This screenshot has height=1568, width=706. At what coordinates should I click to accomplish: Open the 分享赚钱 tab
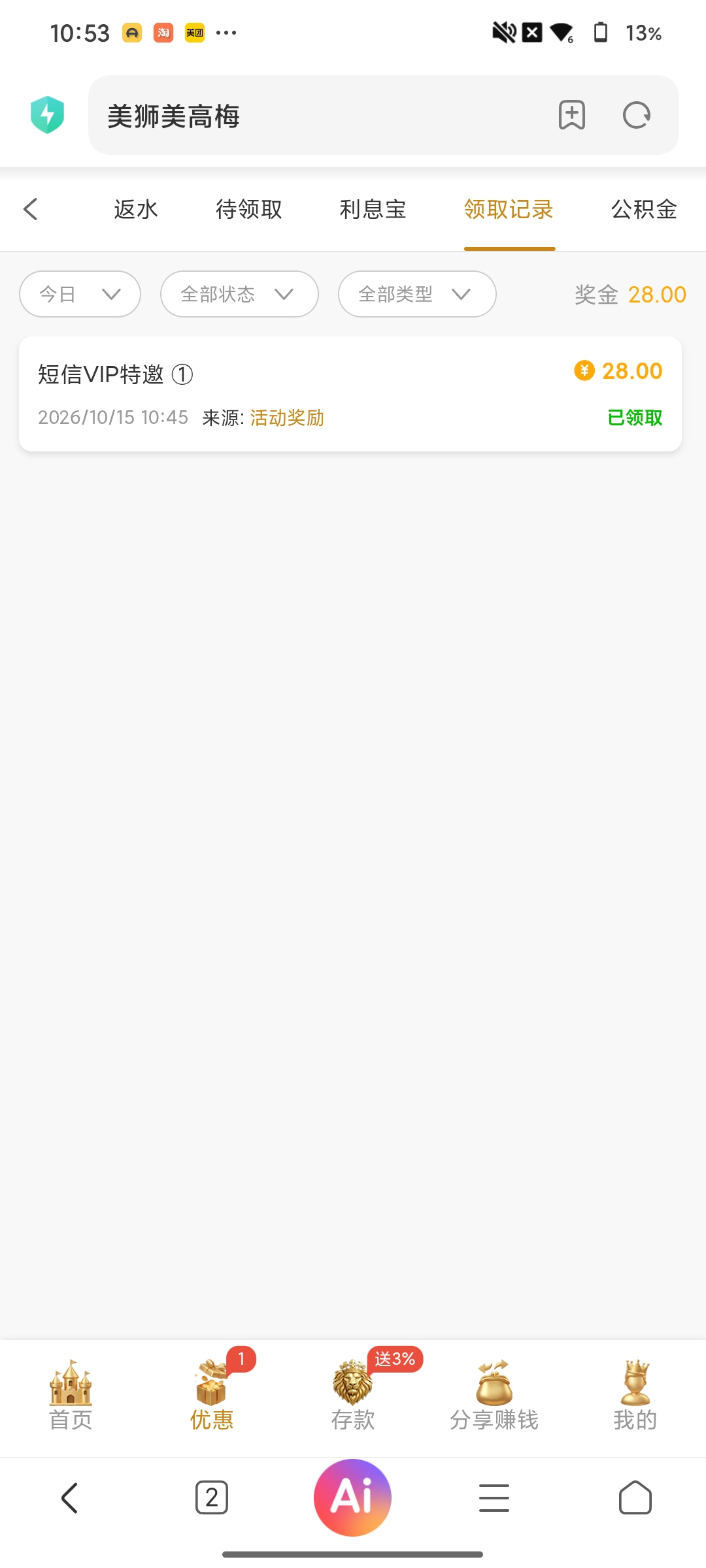(x=494, y=1396)
